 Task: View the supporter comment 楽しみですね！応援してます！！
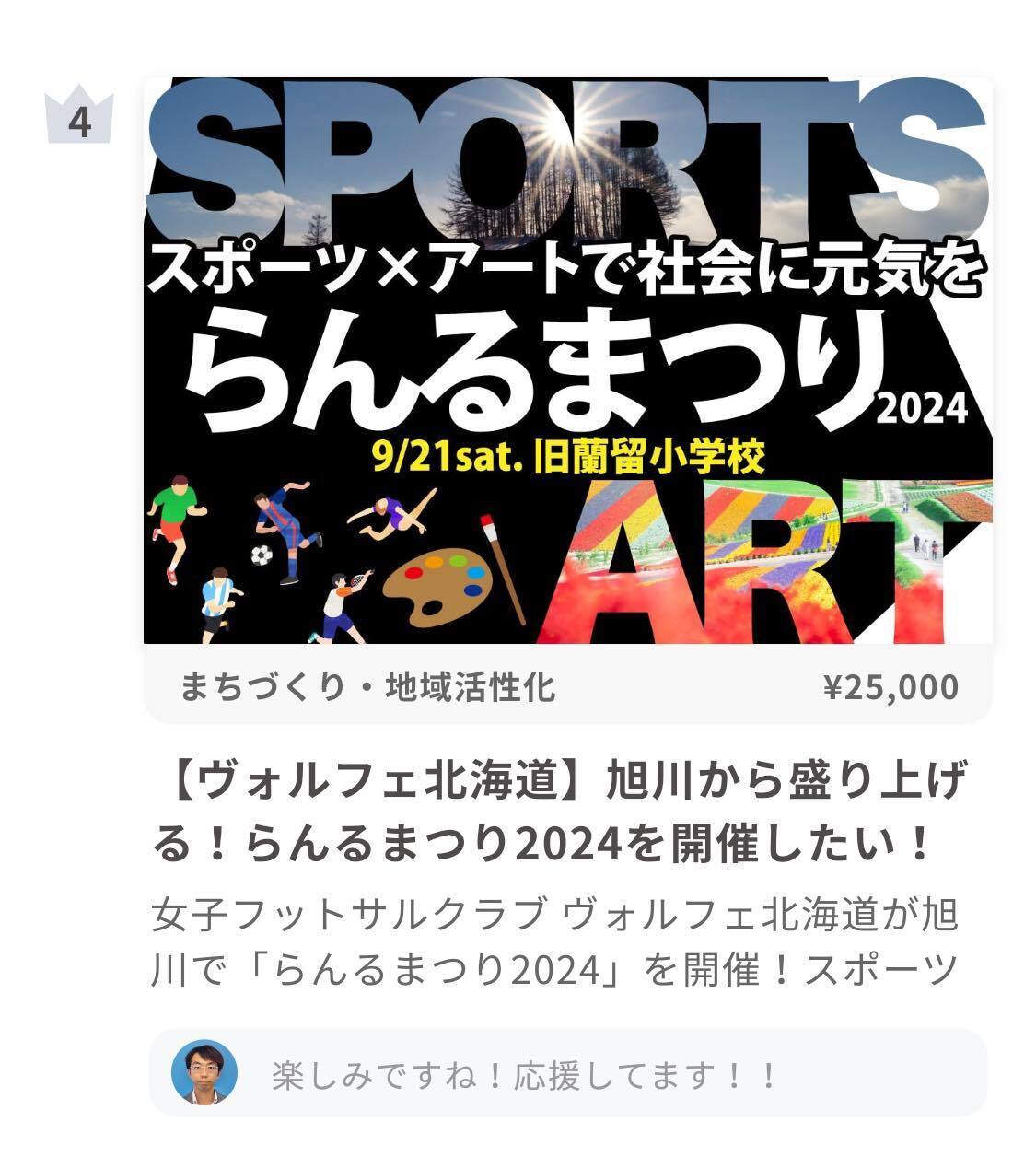[x=525, y=1075]
